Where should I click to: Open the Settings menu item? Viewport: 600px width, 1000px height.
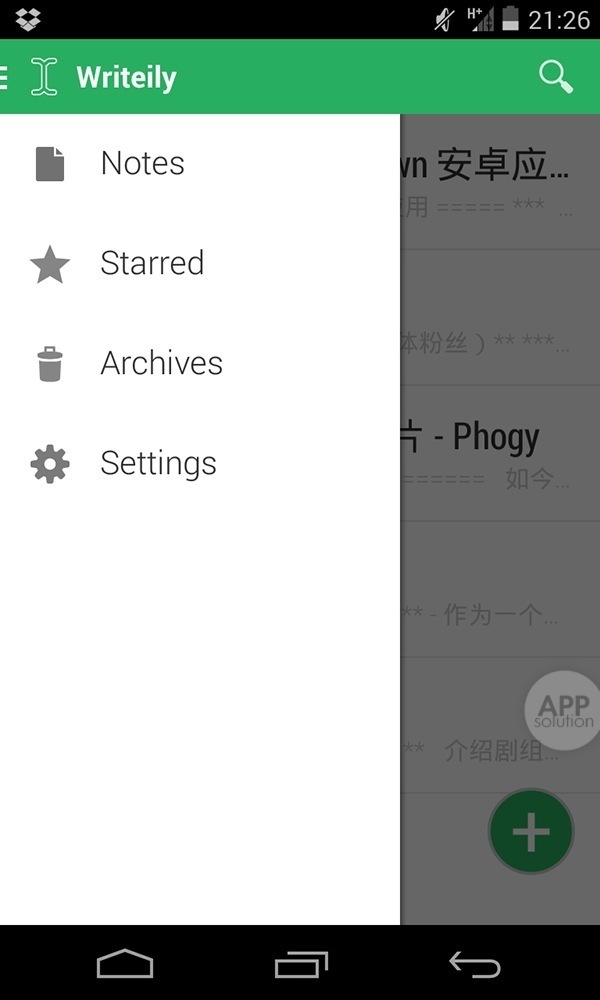coord(158,463)
